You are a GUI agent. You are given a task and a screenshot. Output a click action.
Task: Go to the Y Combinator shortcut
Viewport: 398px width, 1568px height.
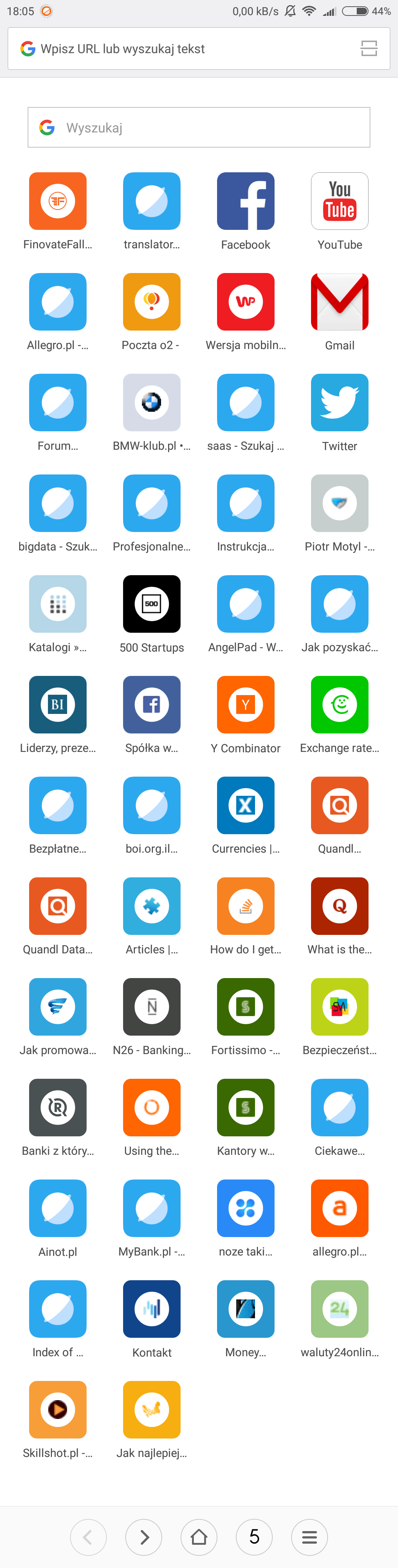click(245, 705)
